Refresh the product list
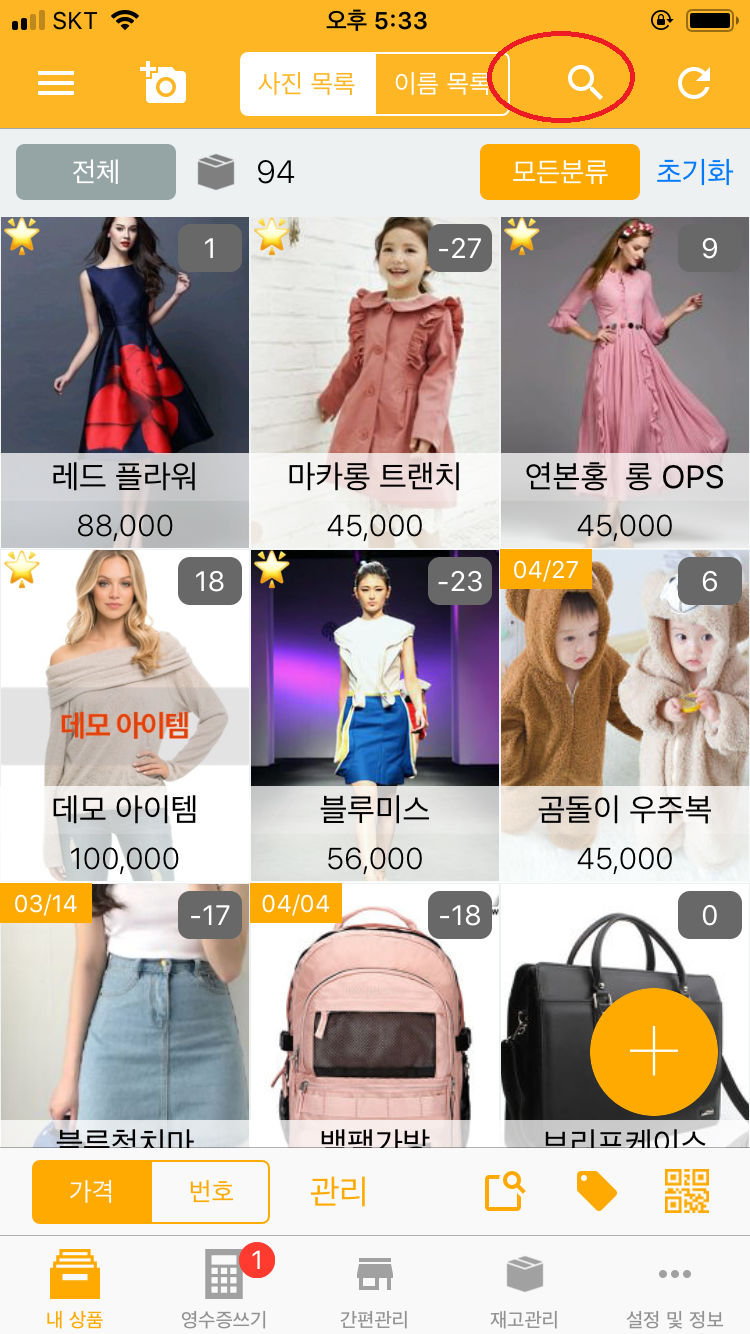 pyautogui.click(x=694, y=83)
